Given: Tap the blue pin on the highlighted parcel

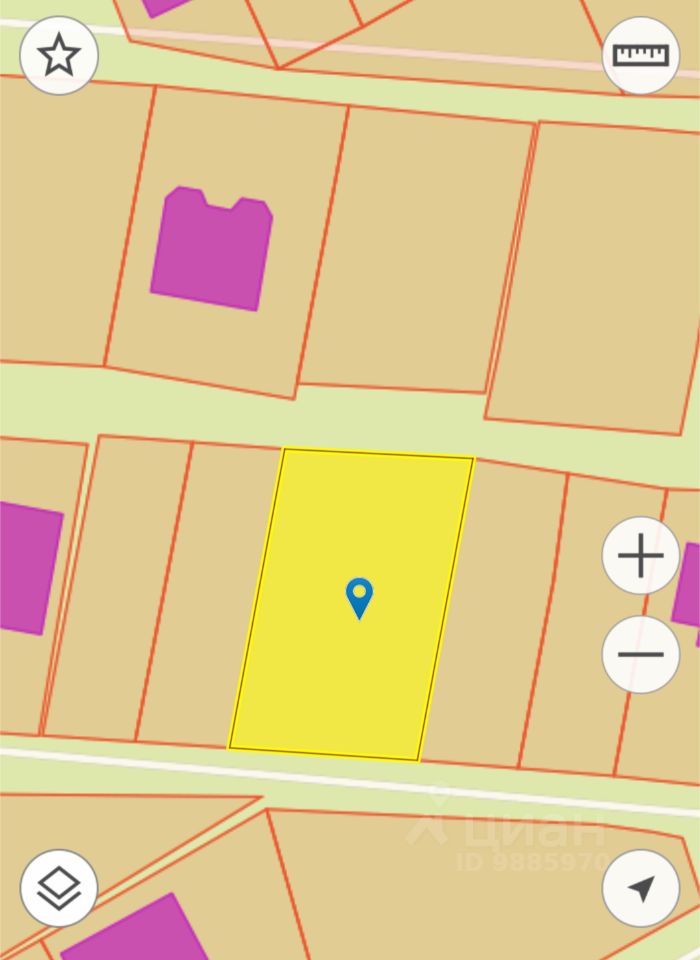Looking at the screenshot, I should (x=359, y=596).
